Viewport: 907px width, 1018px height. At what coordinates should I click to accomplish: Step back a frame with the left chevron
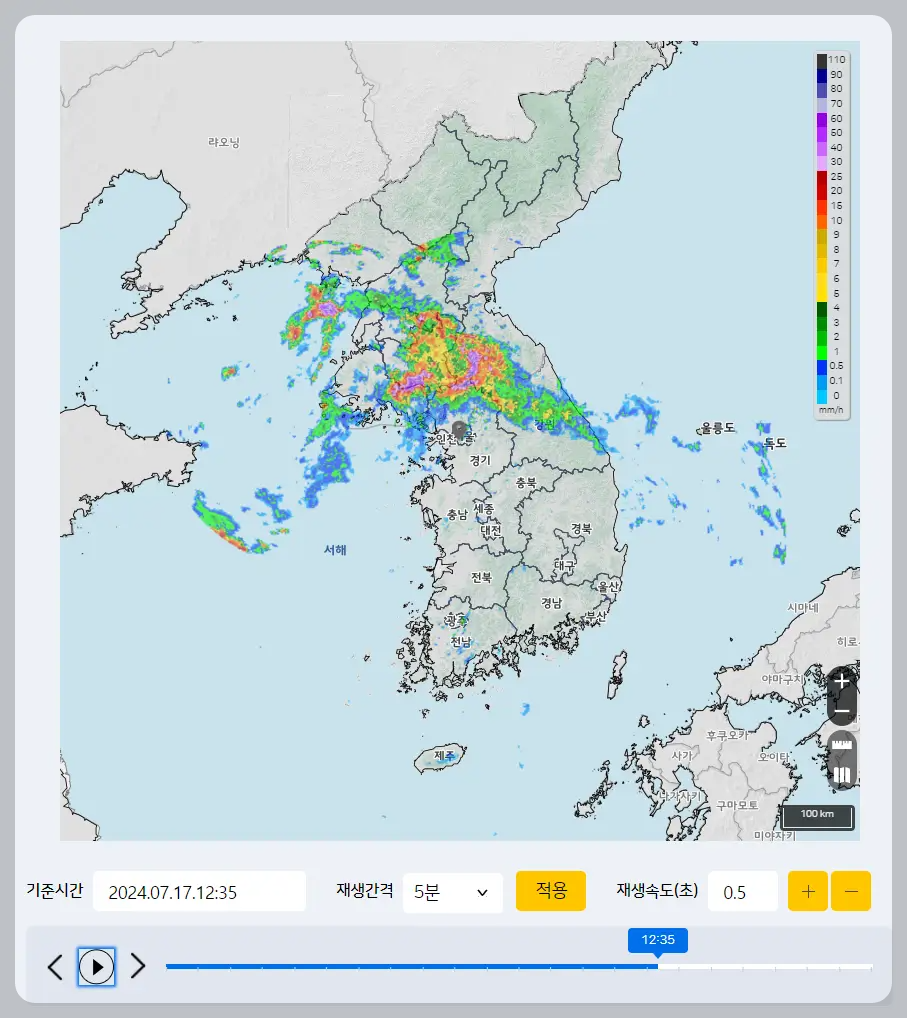54,967
